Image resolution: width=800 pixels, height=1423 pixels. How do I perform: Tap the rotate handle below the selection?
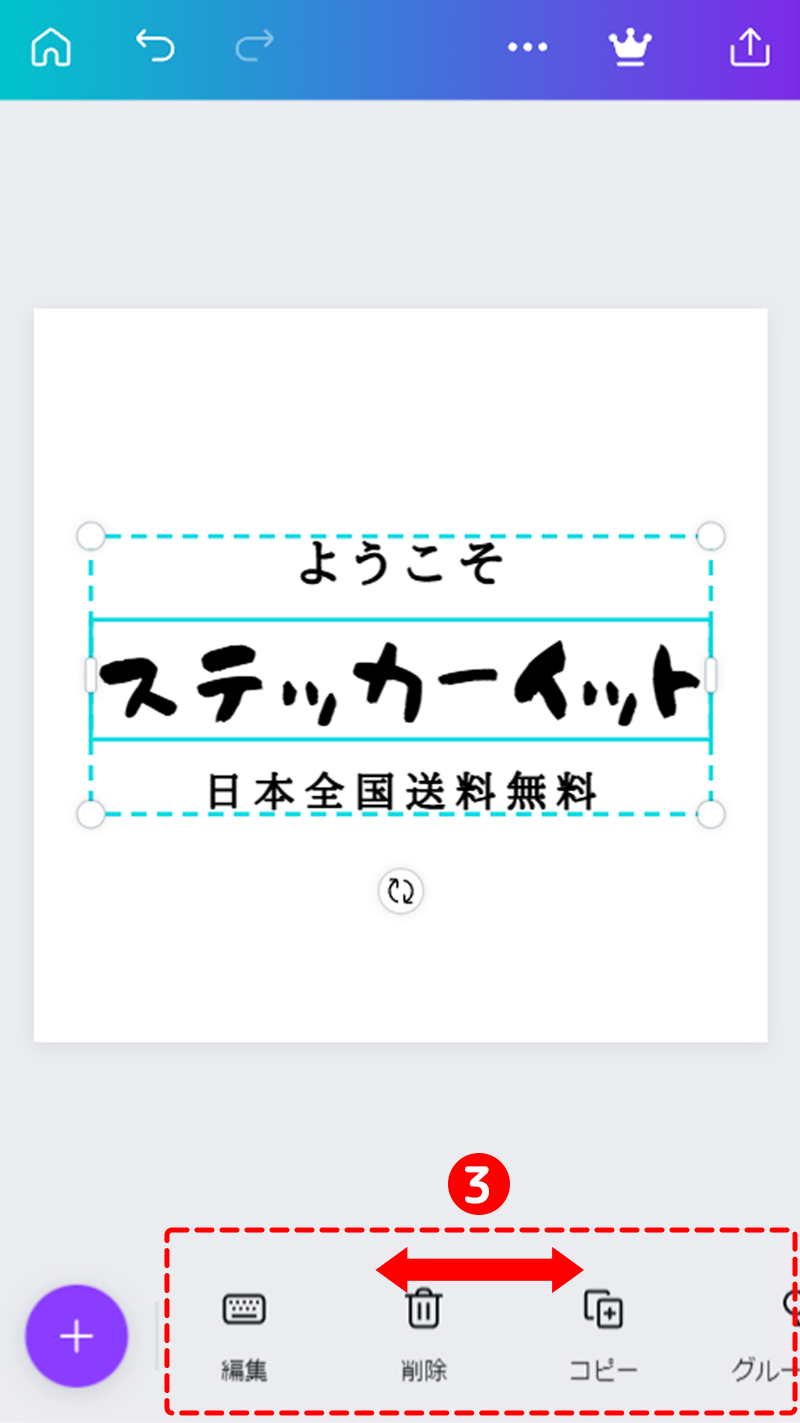pos(401,890)
